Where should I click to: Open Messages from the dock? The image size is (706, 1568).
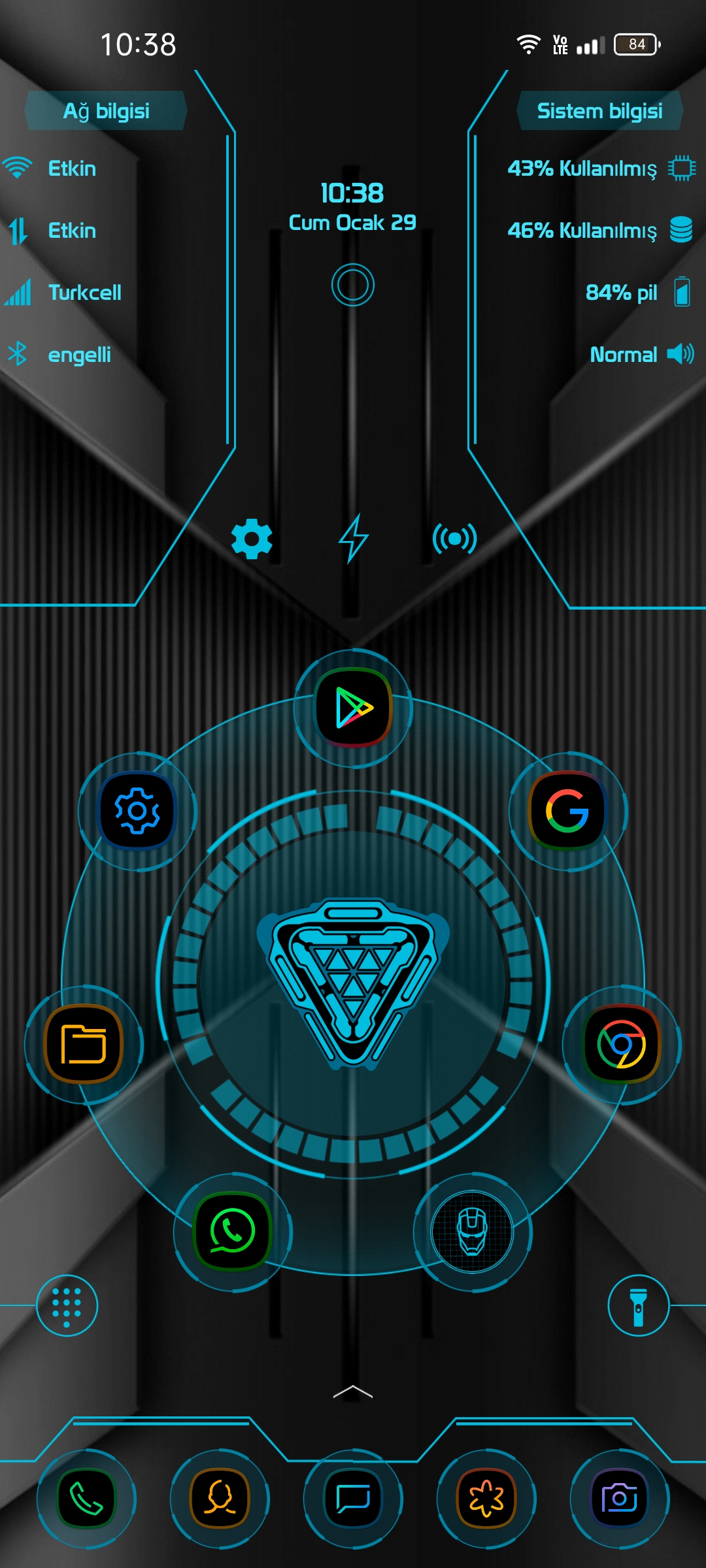(353, 1498)
